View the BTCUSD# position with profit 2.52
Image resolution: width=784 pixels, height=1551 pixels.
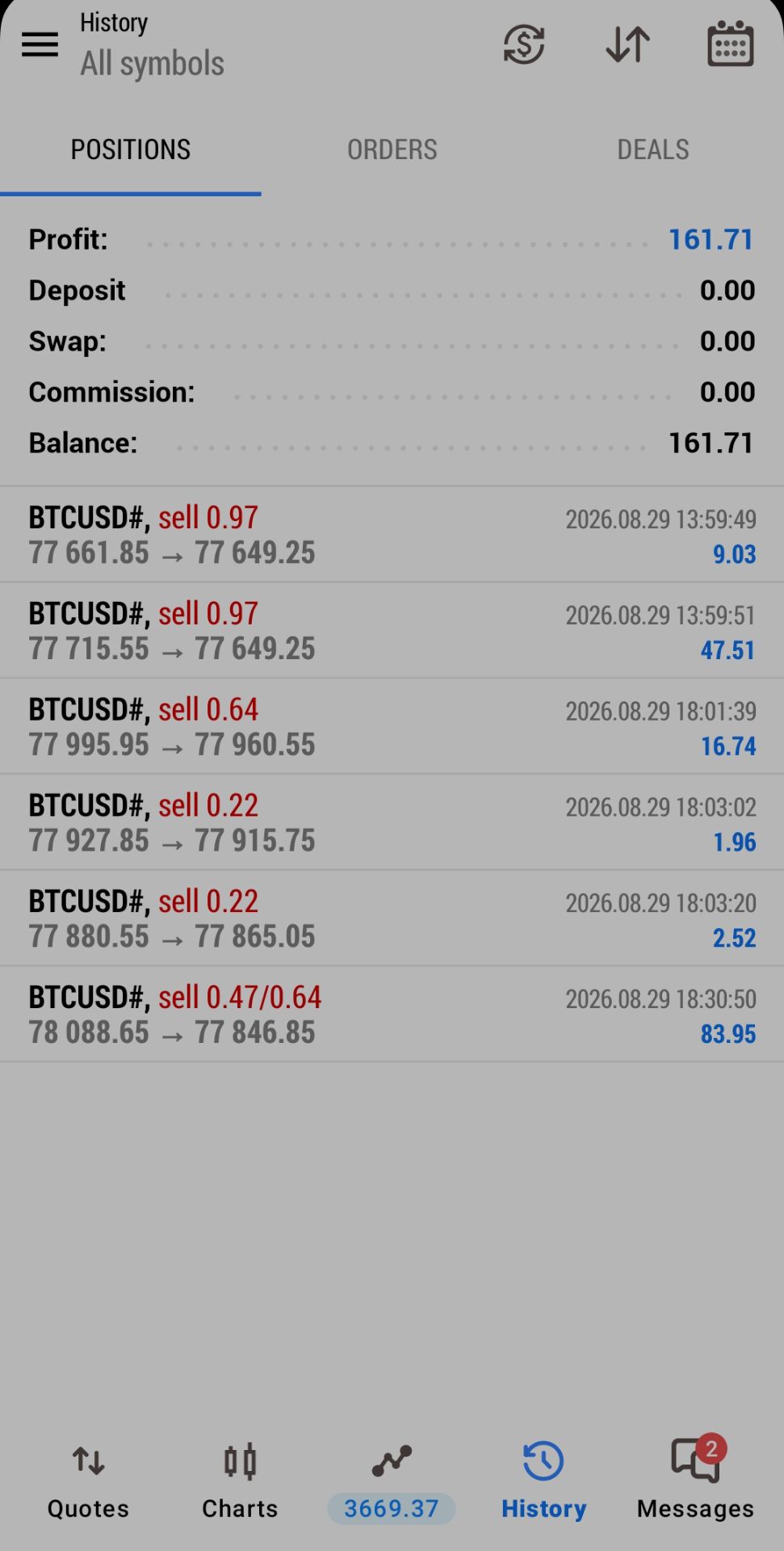[x=392, y=919]
